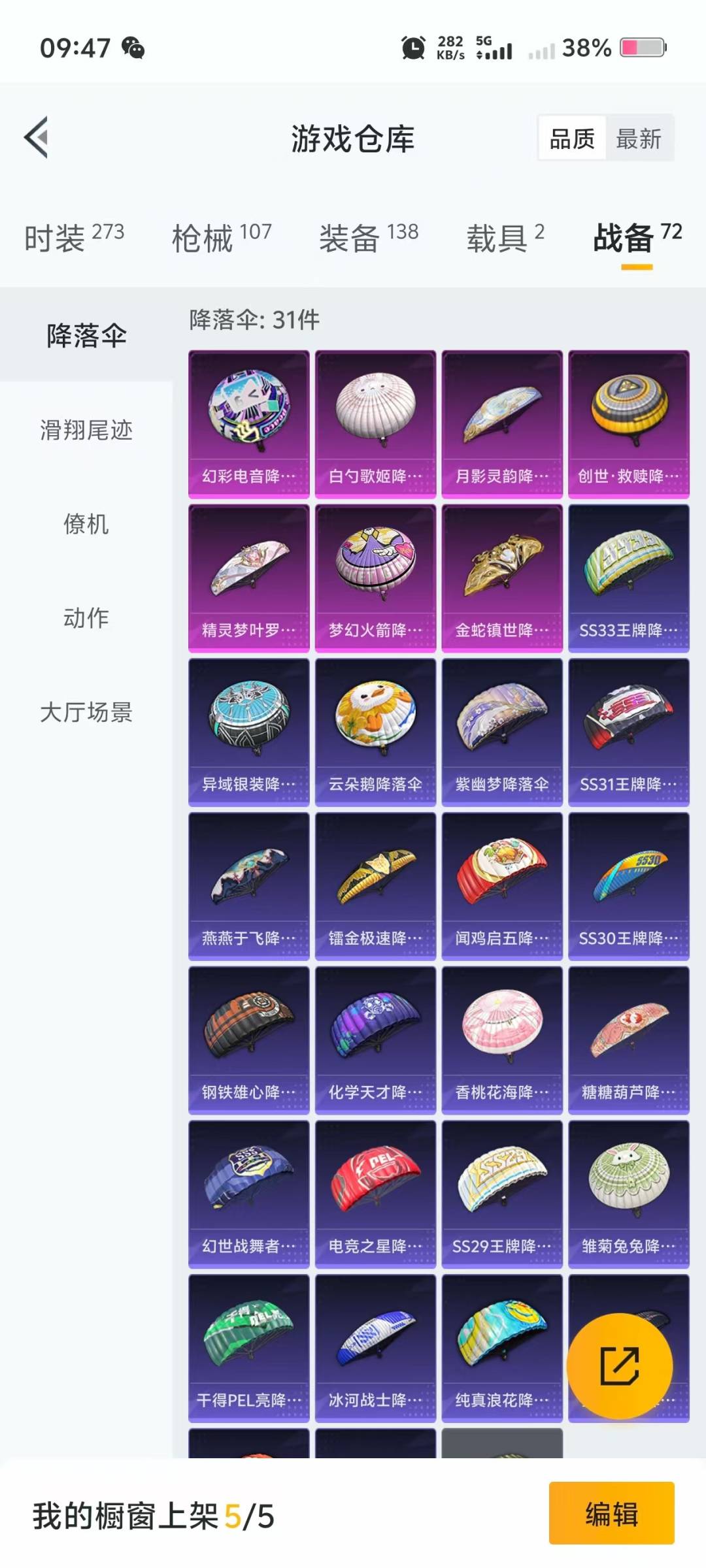Select 僚机 in the side menu
Screen dimensions: 706x1568
(86, 524)
